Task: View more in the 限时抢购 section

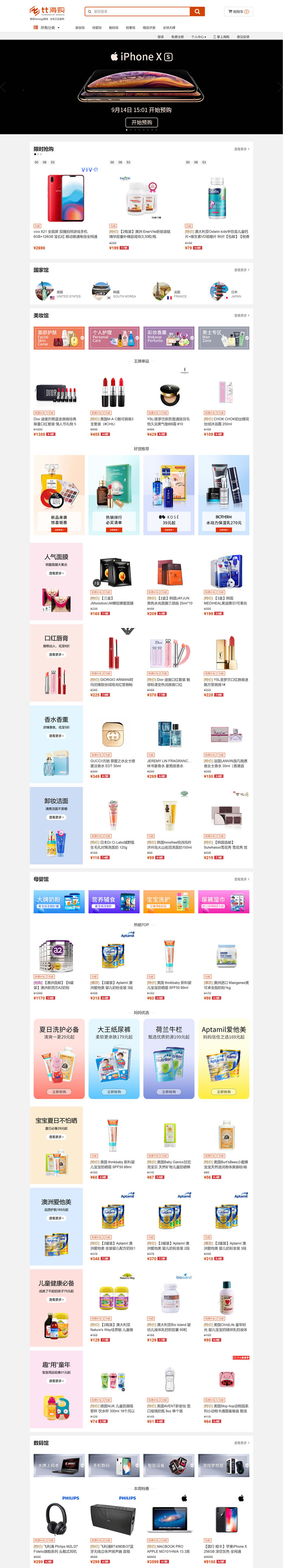Action: [x=241, y=149]
